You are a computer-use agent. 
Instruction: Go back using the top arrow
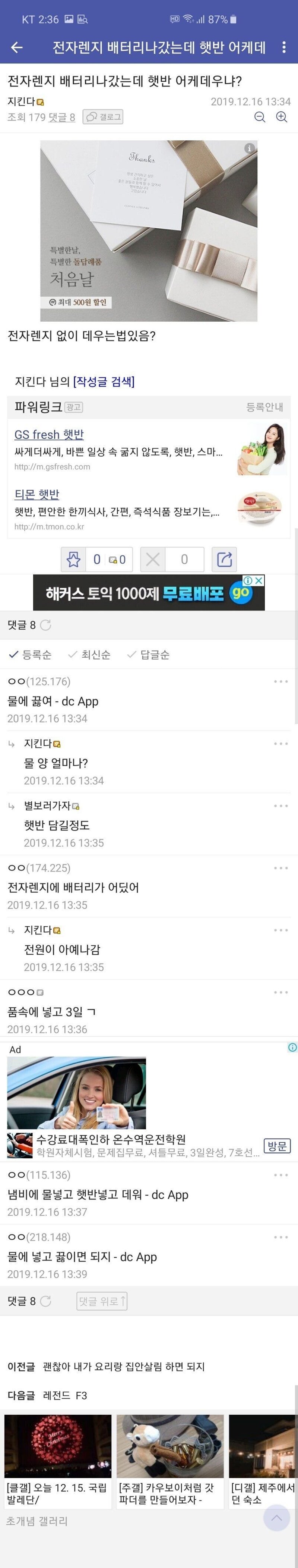(x=17, y=47)
